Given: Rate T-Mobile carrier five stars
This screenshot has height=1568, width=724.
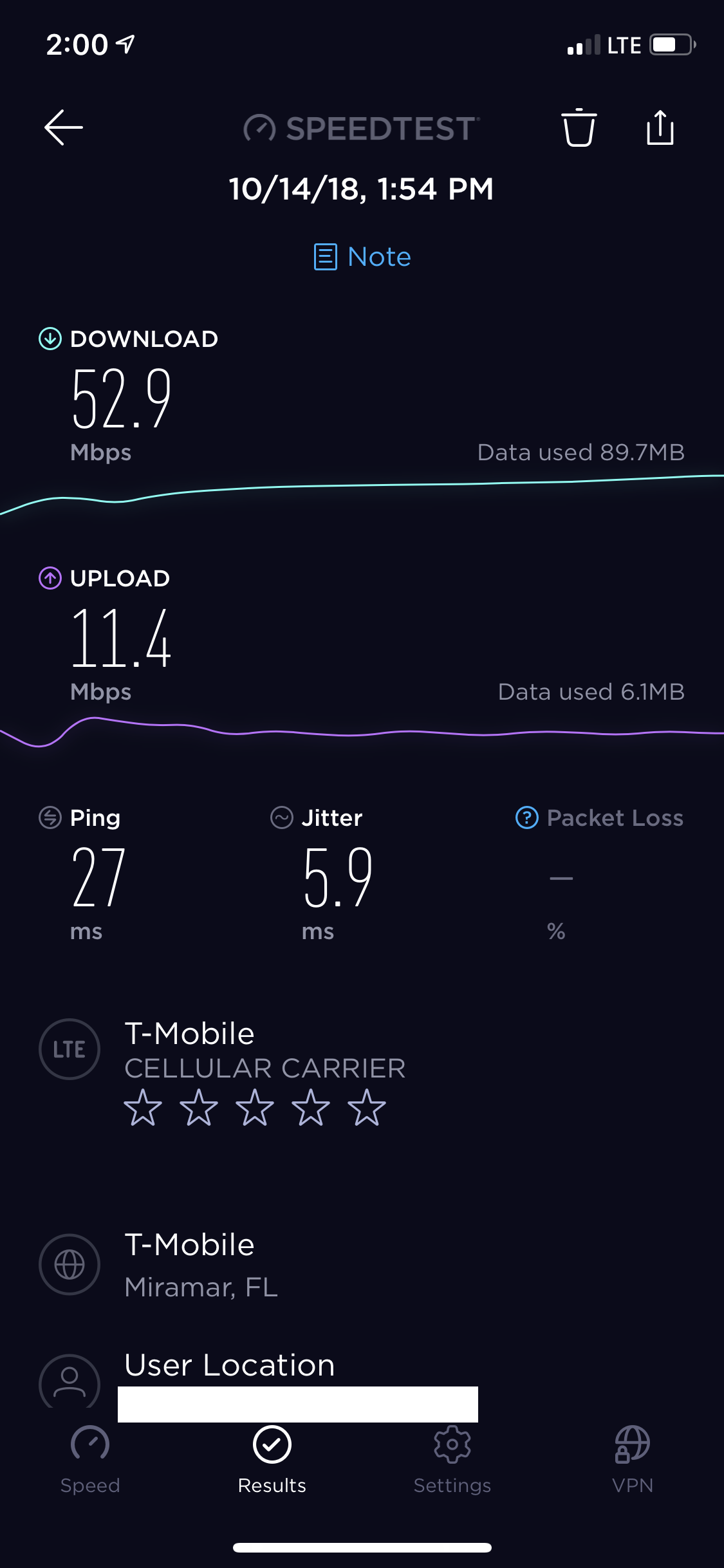Looking at the screenshot, I should [x=367, y=1108].
